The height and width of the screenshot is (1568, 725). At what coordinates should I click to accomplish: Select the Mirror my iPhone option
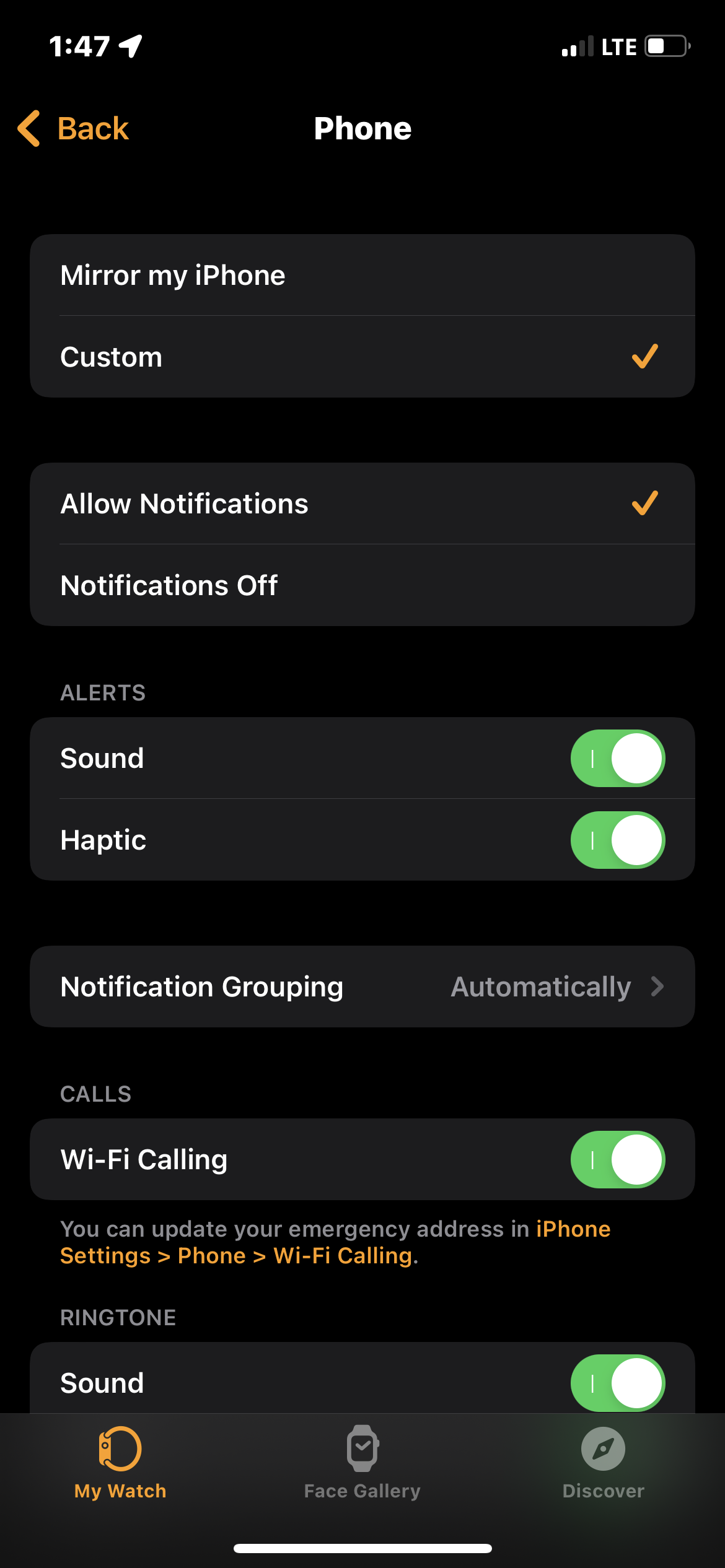tap(362, 276)
